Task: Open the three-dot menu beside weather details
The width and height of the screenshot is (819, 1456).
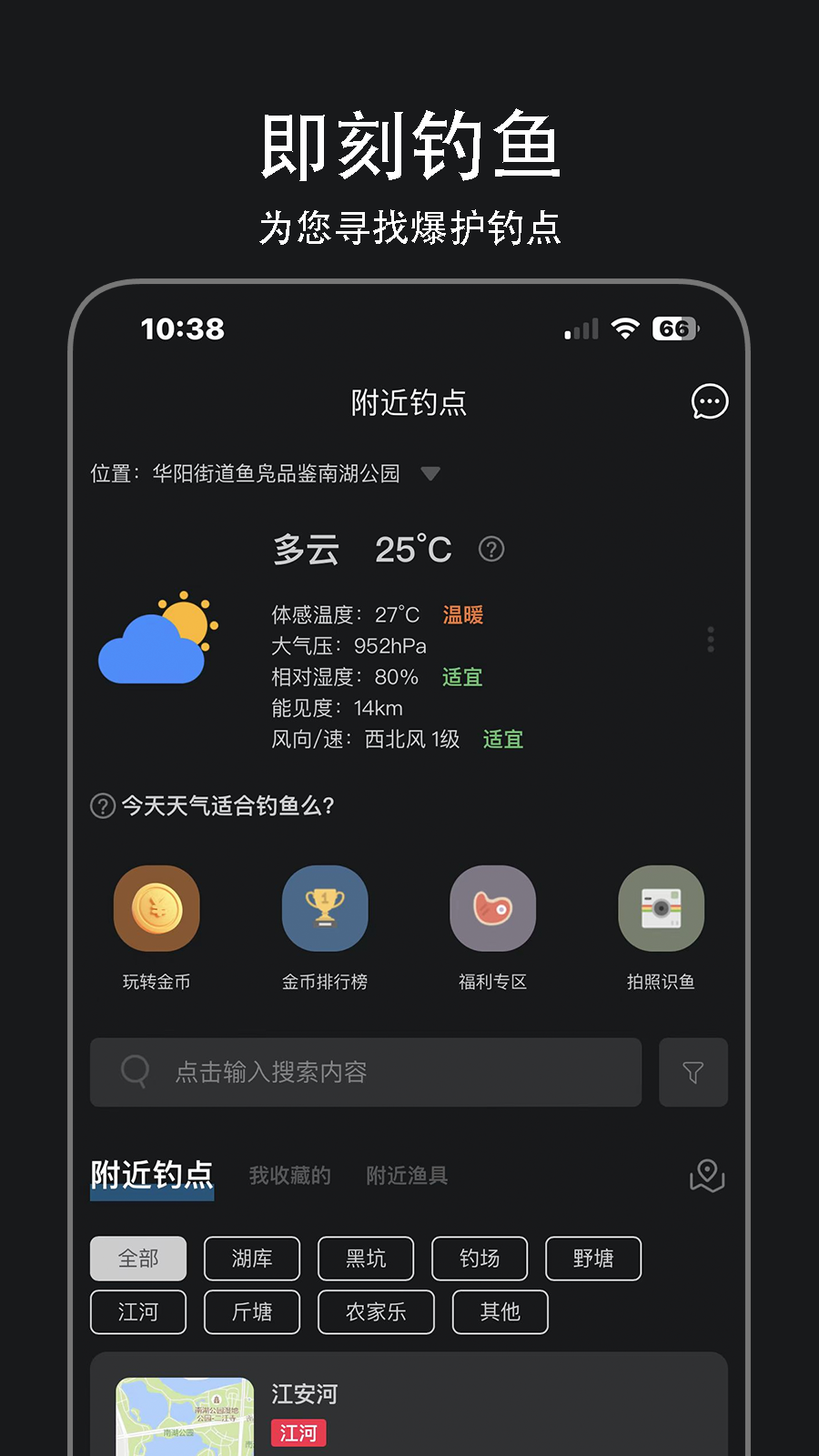Action: point(710,640)
